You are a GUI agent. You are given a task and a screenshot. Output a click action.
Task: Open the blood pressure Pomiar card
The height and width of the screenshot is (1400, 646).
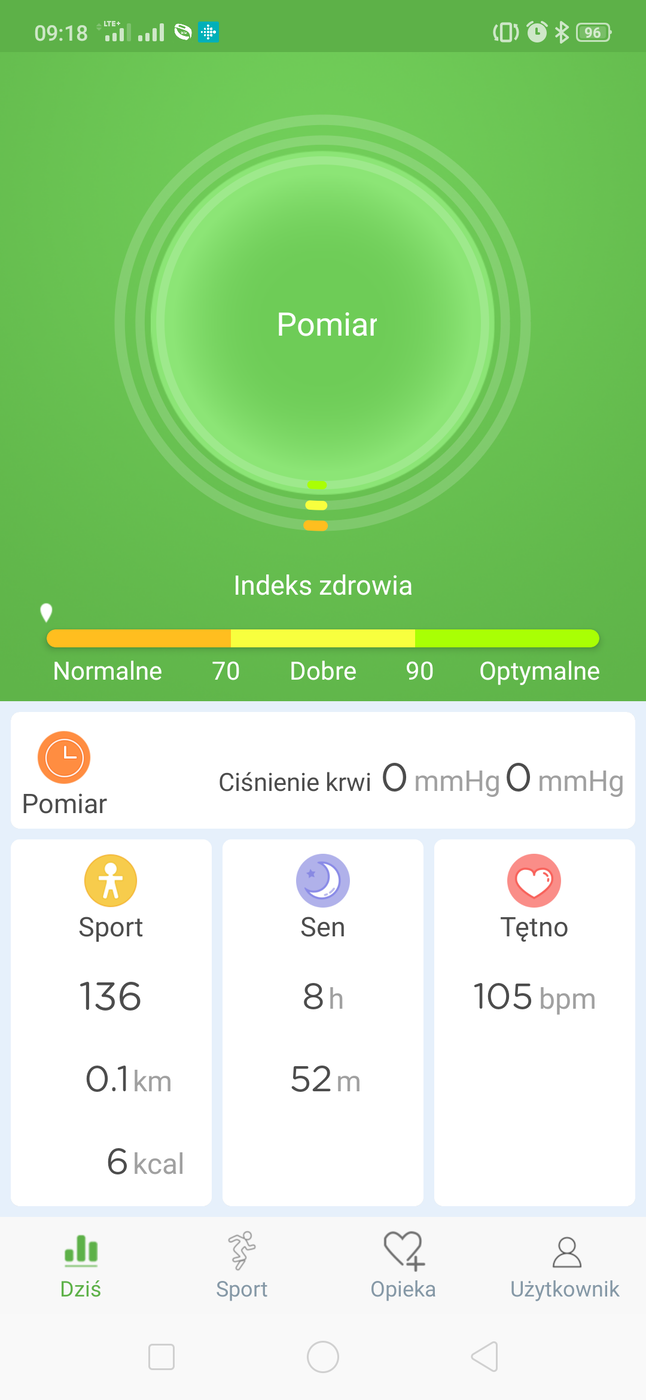[322, 770]
